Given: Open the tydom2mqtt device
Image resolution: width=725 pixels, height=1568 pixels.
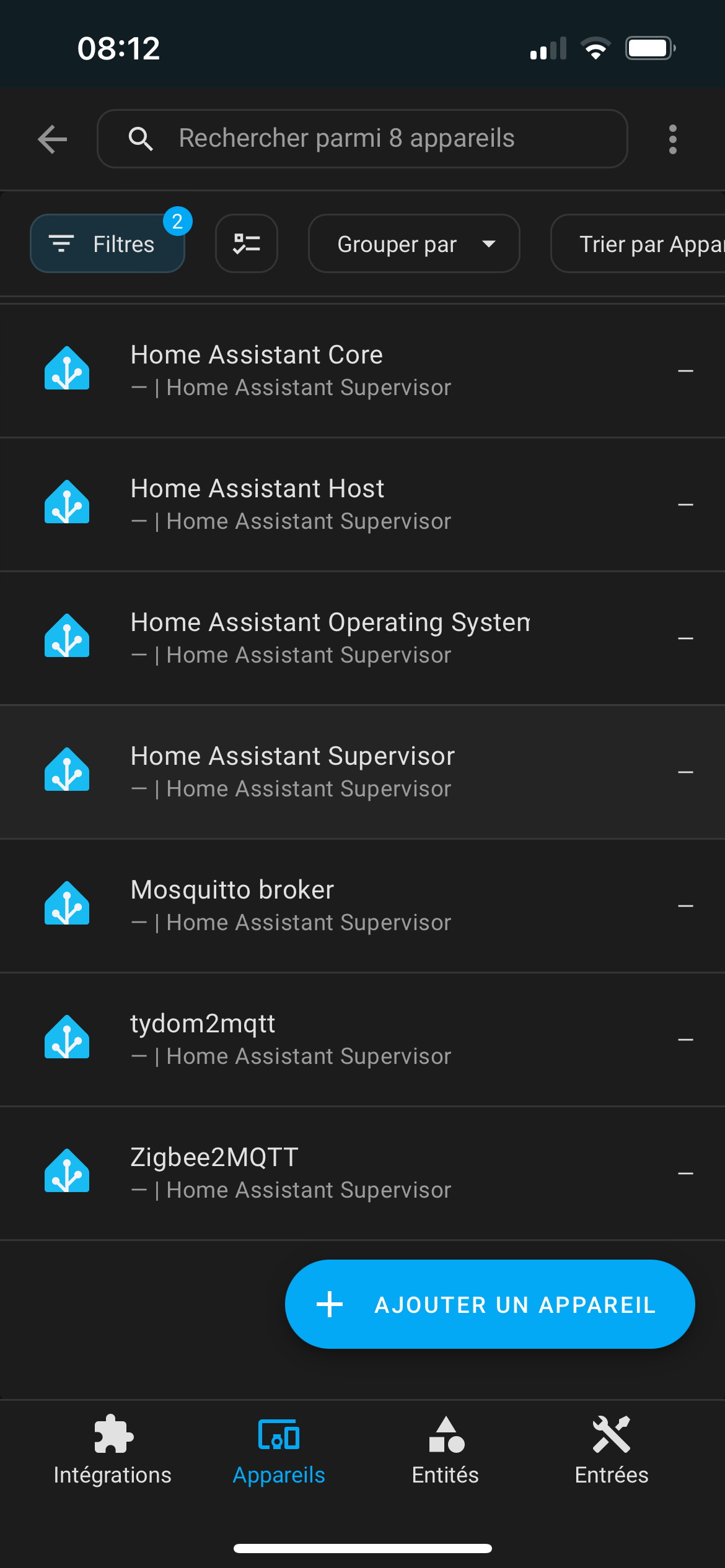Looking at the screenshot, I should point(362,1039).
